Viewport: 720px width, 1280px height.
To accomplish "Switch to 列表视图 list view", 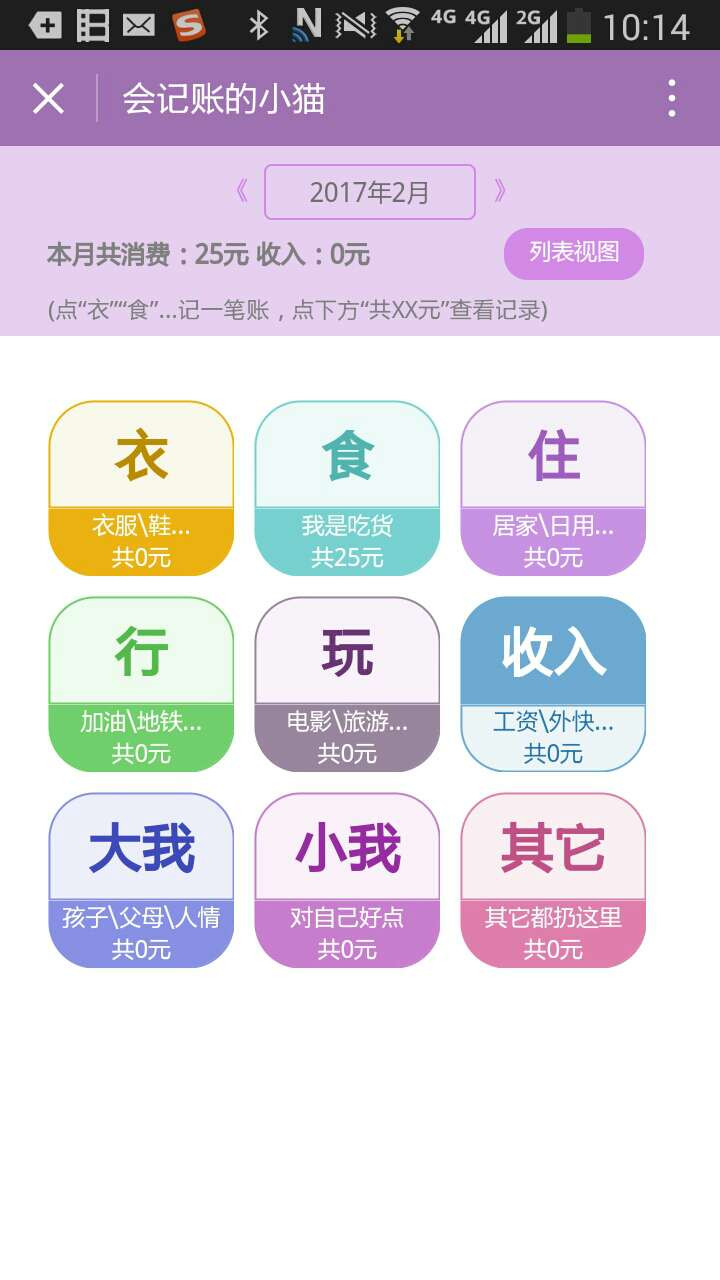I will 573,253.
